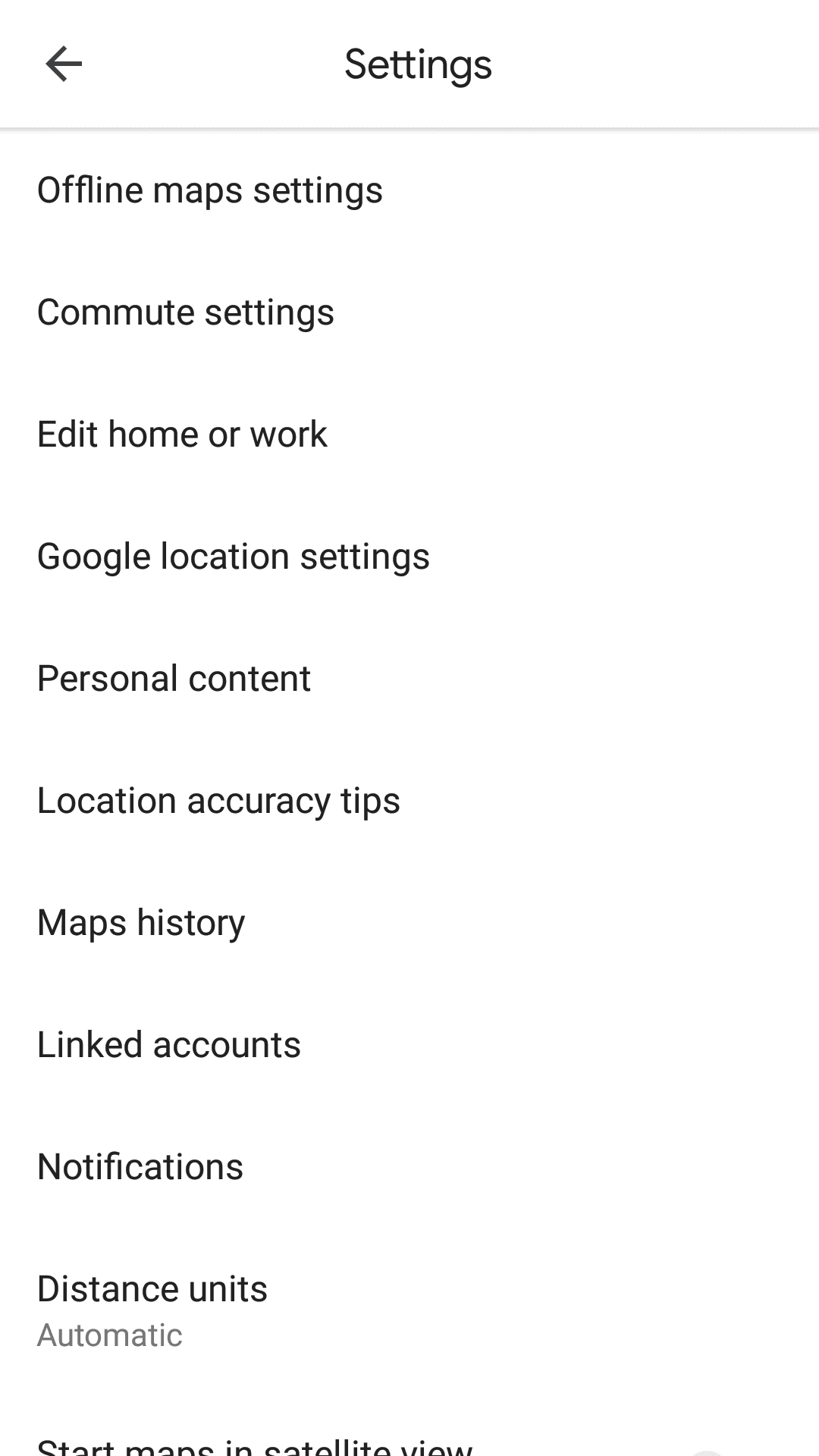Open Linked accounts
The image size is (819, 1456).
tap(409, 1045)
